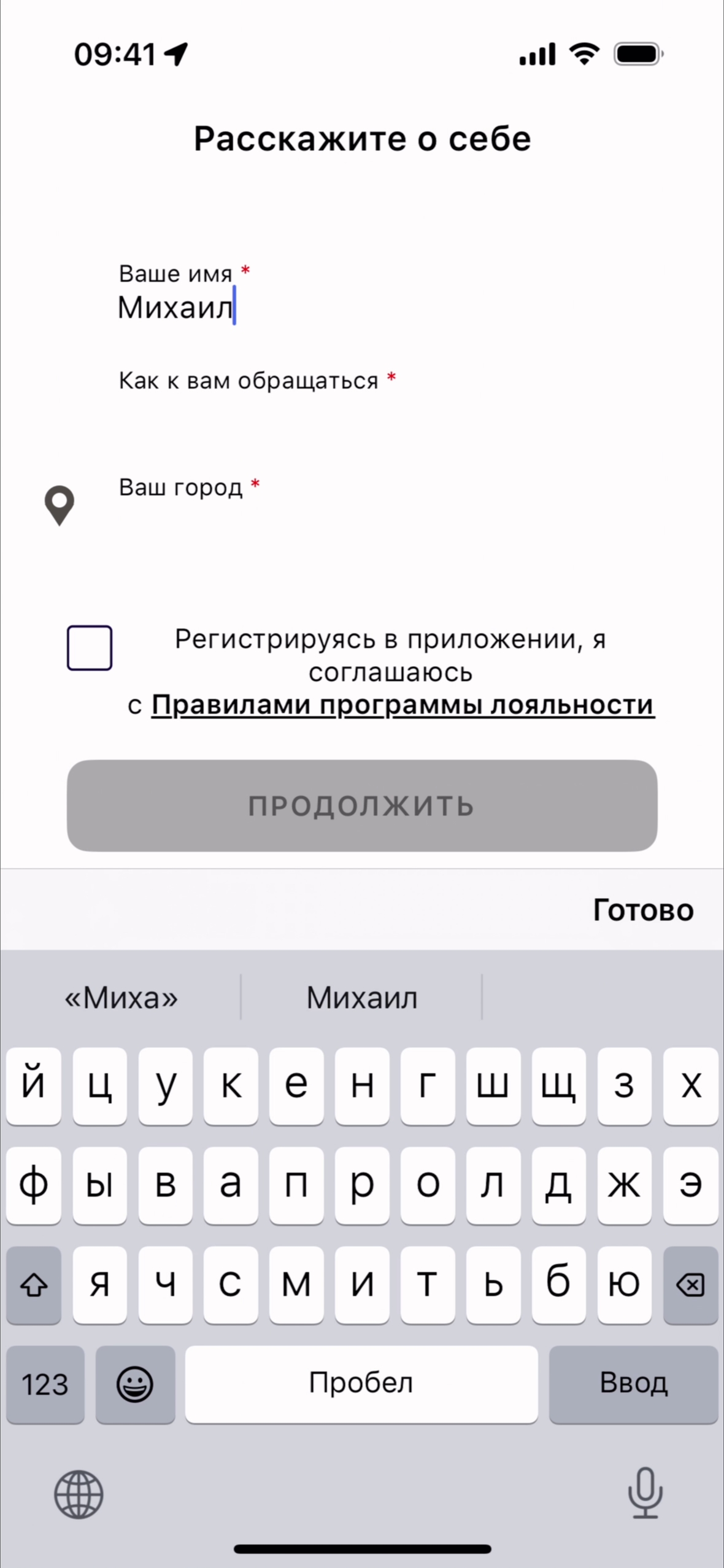Switch to the 123 numeric keyboard

(x=45, y=1384)
